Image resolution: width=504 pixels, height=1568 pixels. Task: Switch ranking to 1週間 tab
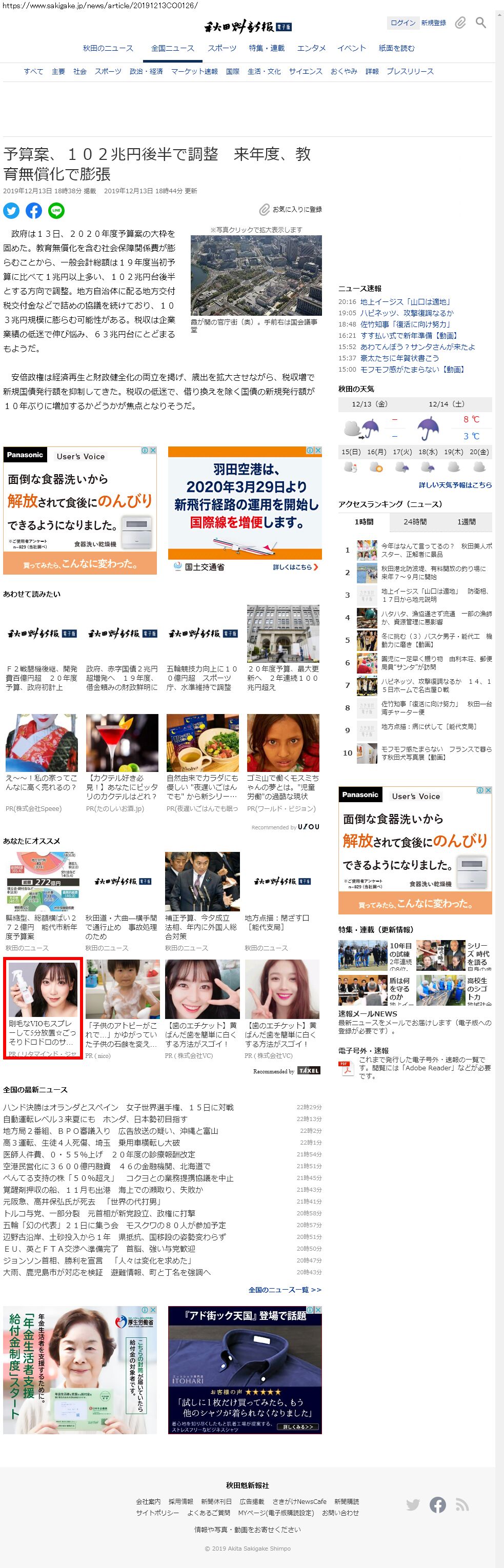466,522
